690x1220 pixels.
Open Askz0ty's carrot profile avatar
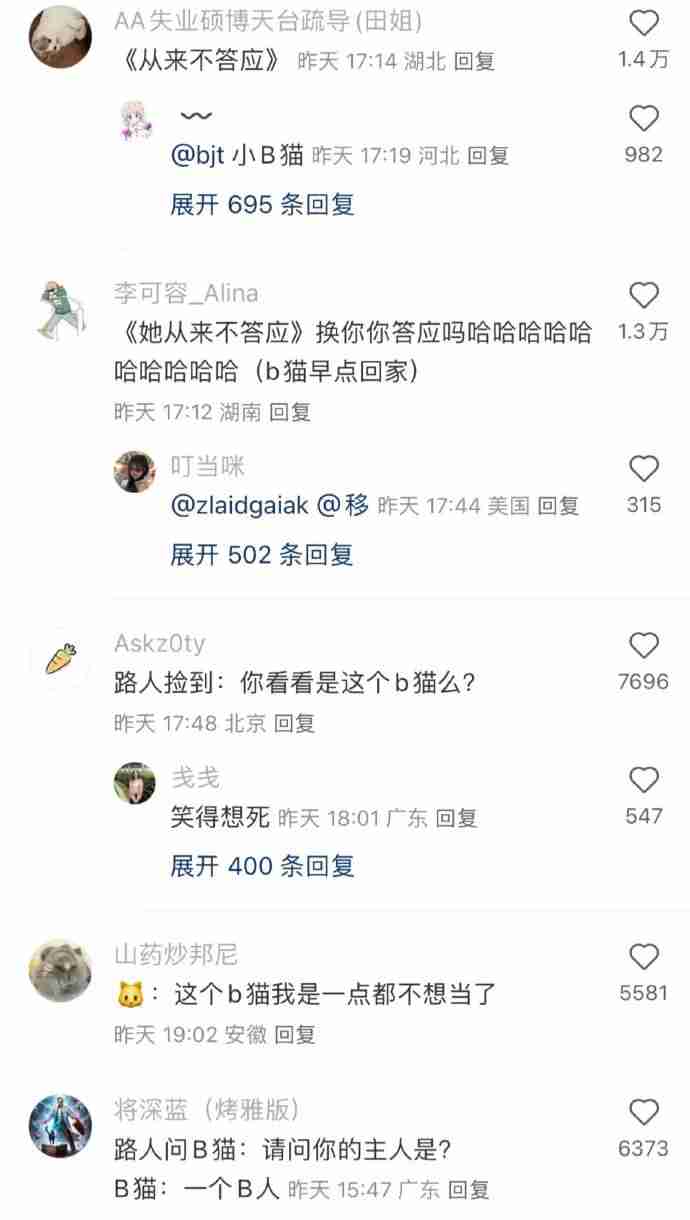60,660
